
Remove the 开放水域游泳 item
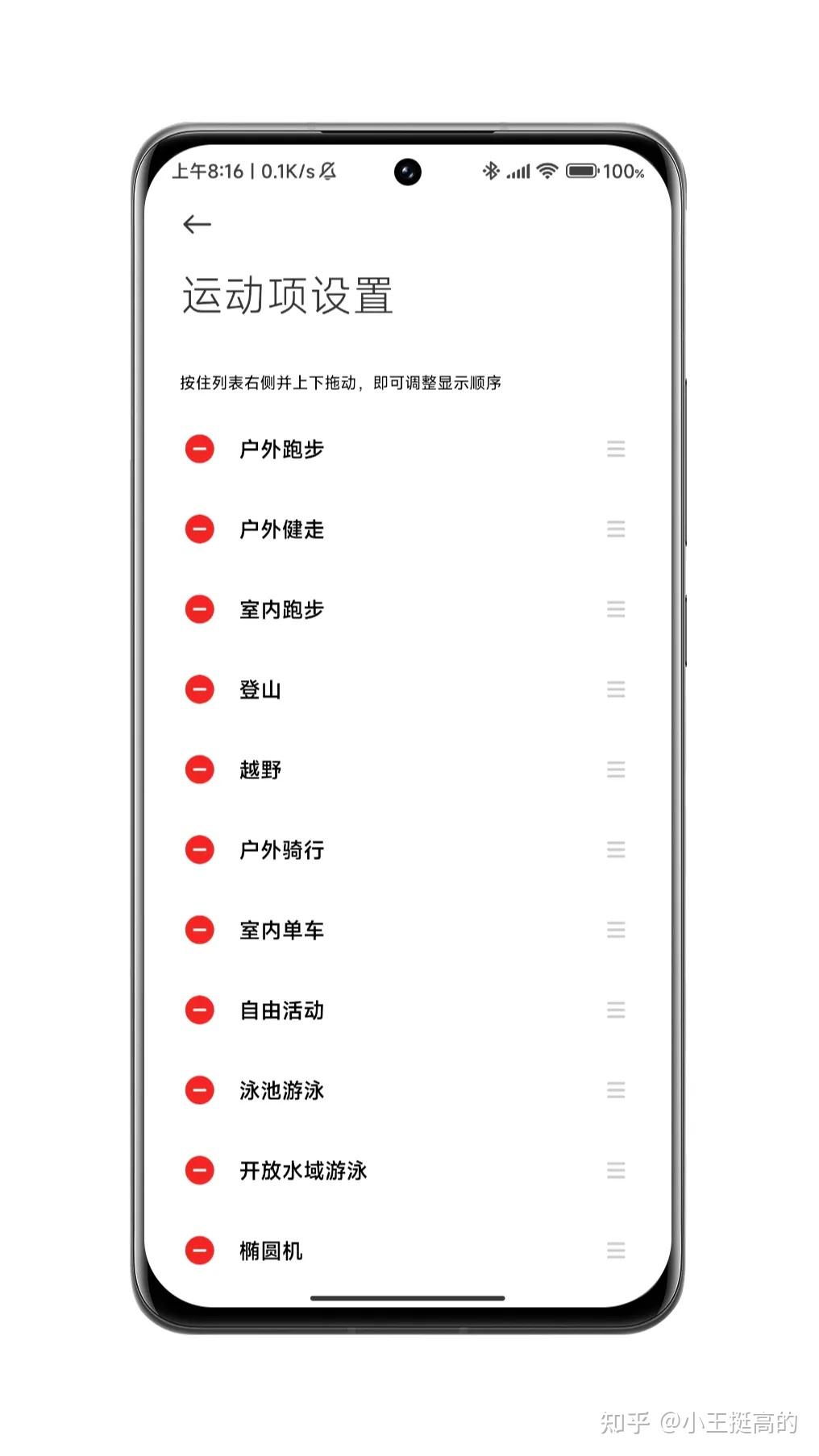pos(199,1171)
